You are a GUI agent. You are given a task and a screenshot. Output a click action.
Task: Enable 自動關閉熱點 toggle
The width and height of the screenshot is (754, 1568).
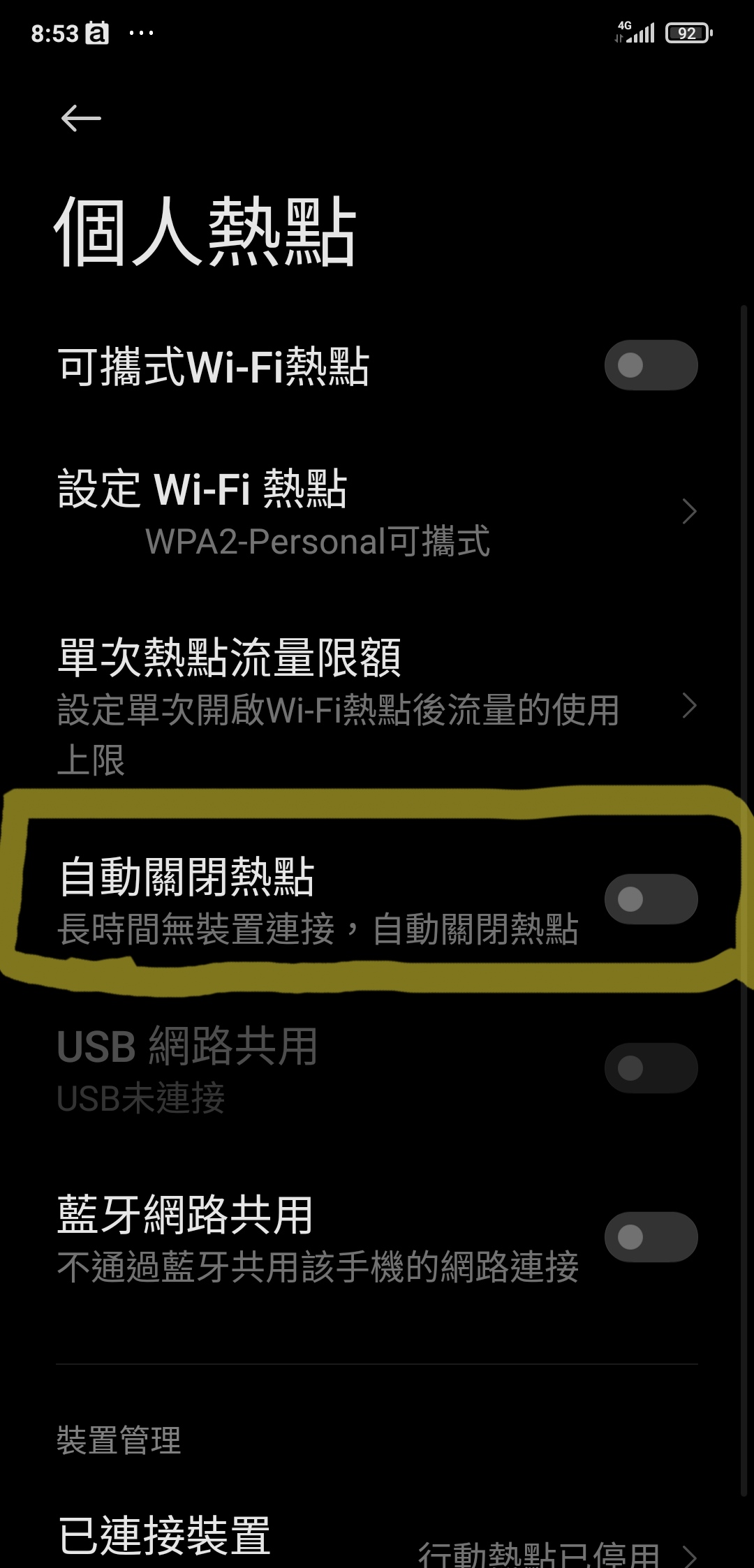[651, 899]
